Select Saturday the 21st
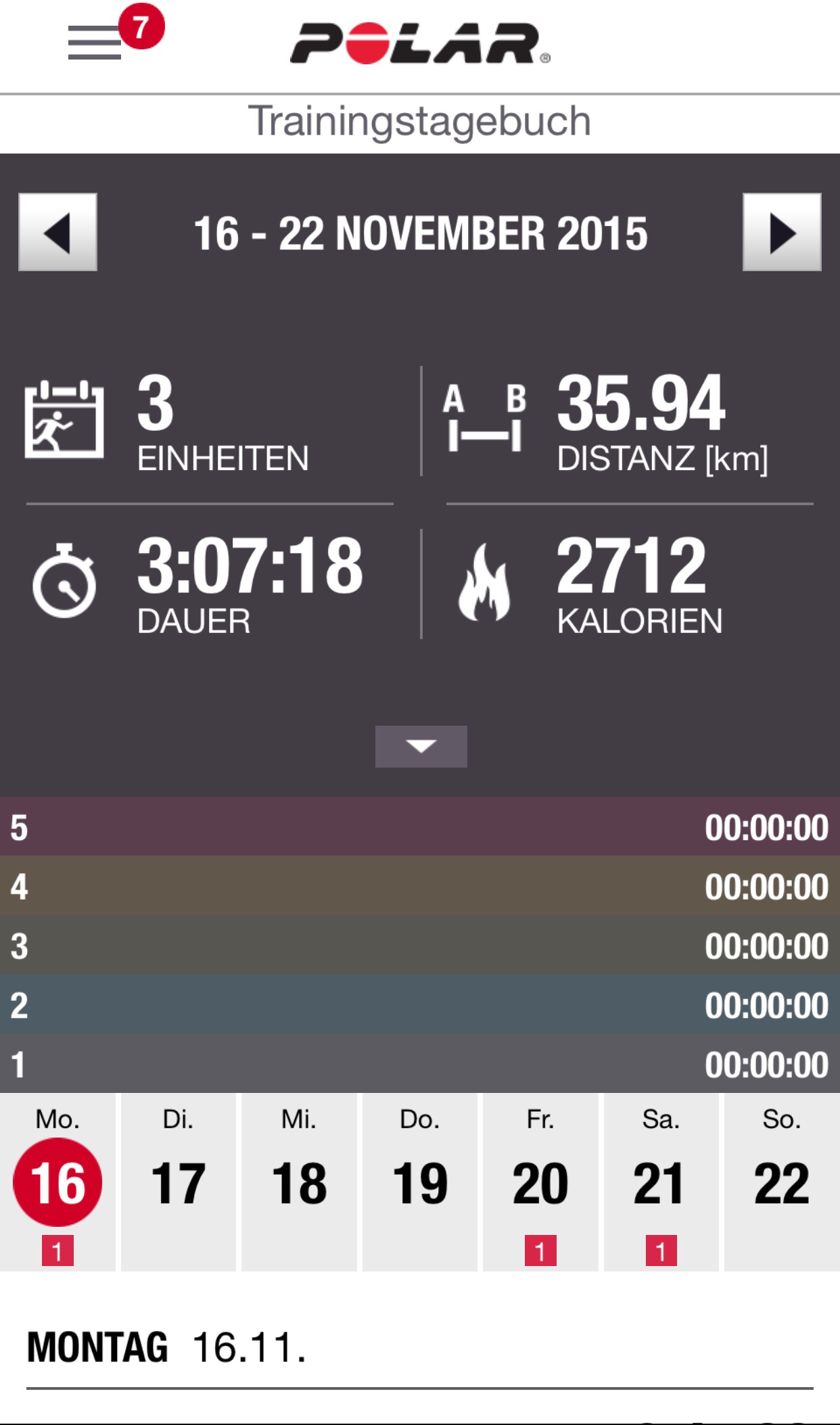The width and height of the screenshot is (840, 1425). 661,1182
